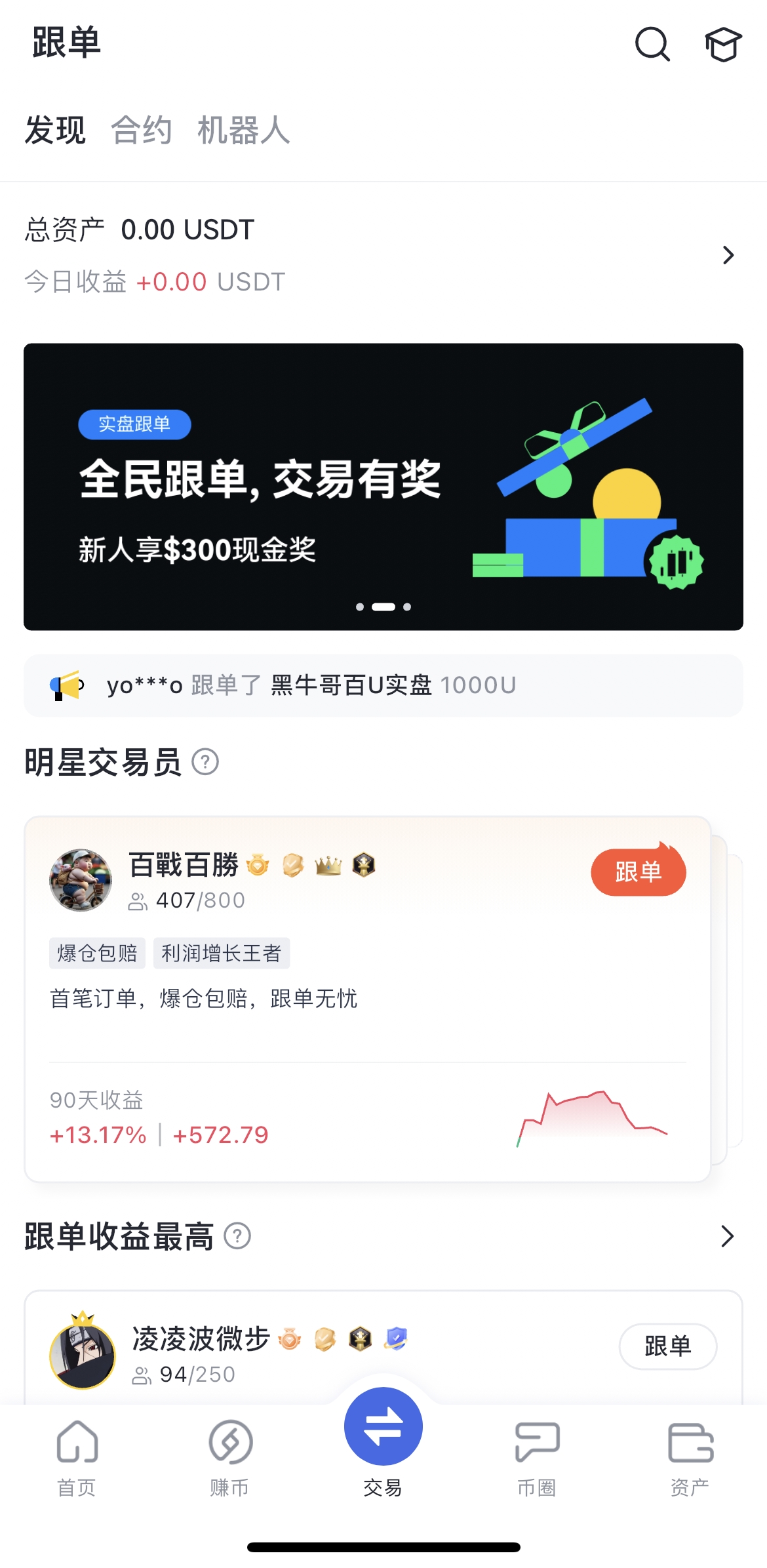Open 凌凌波微步 trader profile
The height and width of the screenshot is (1568, 767).
[201, 1340]
